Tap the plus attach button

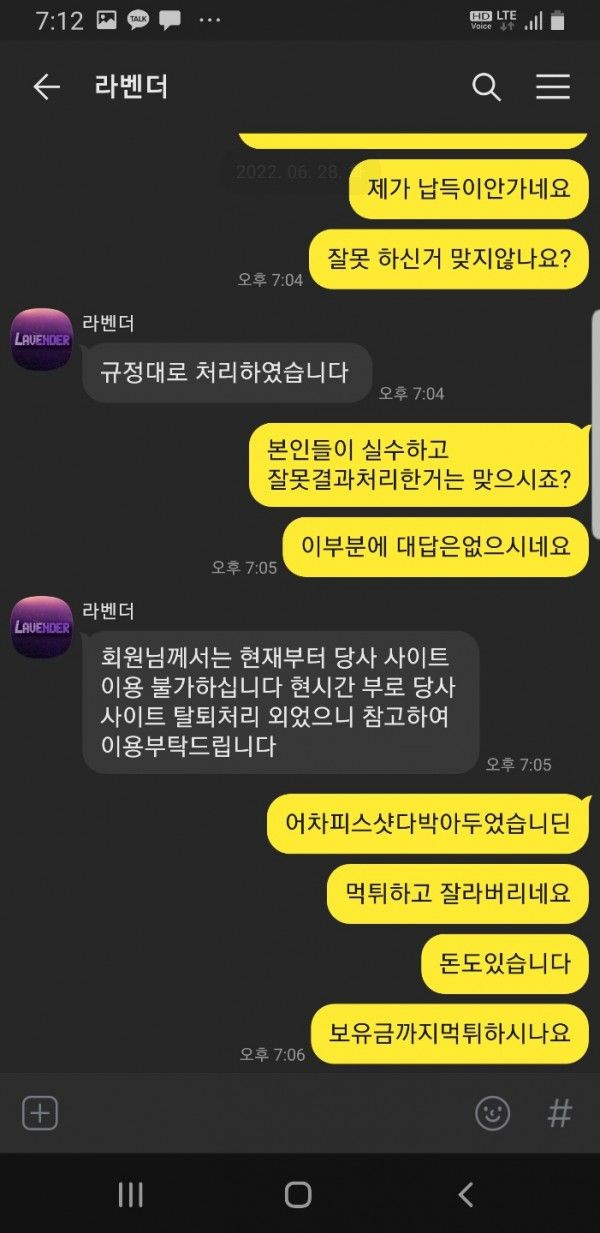(40, 1113)
